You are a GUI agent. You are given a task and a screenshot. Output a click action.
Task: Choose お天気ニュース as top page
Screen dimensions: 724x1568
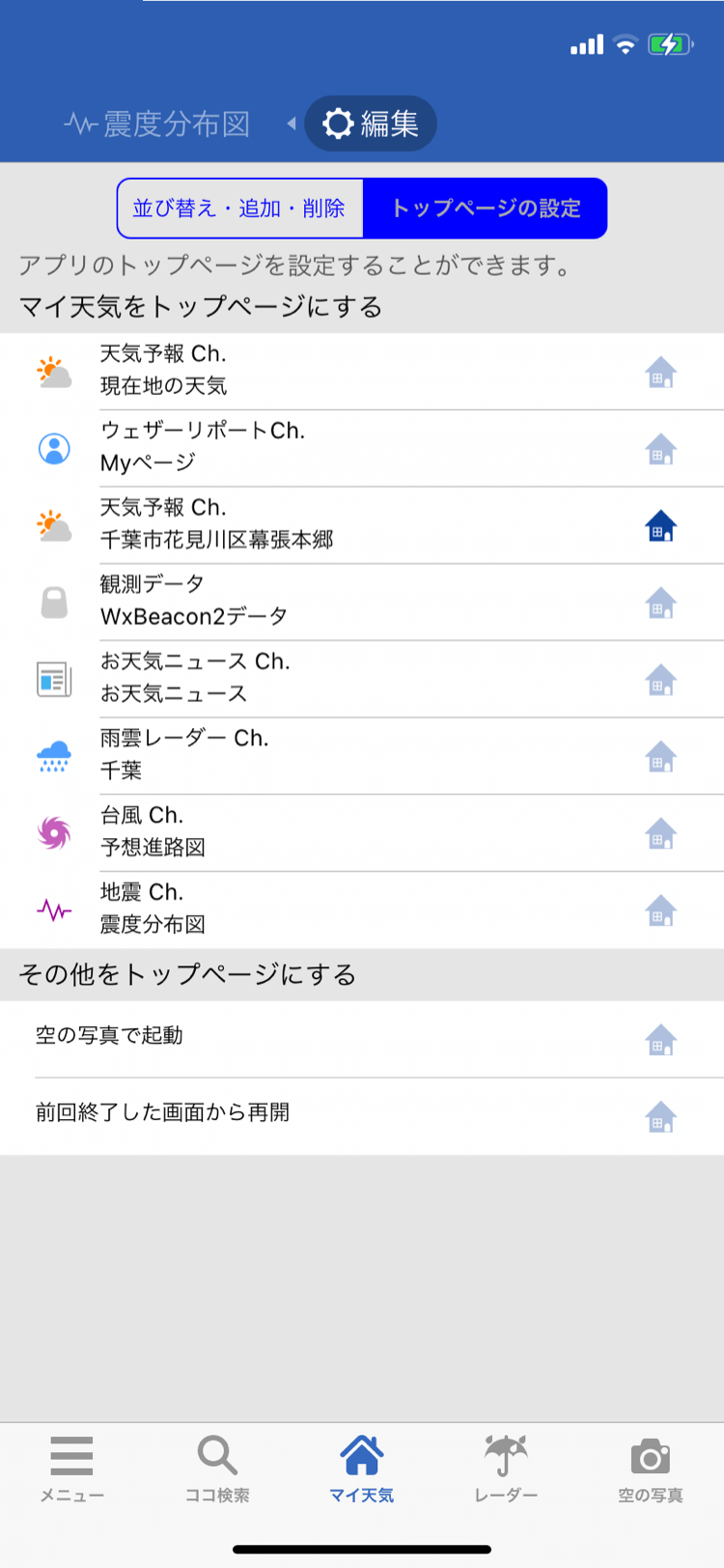tap(660, 681)
